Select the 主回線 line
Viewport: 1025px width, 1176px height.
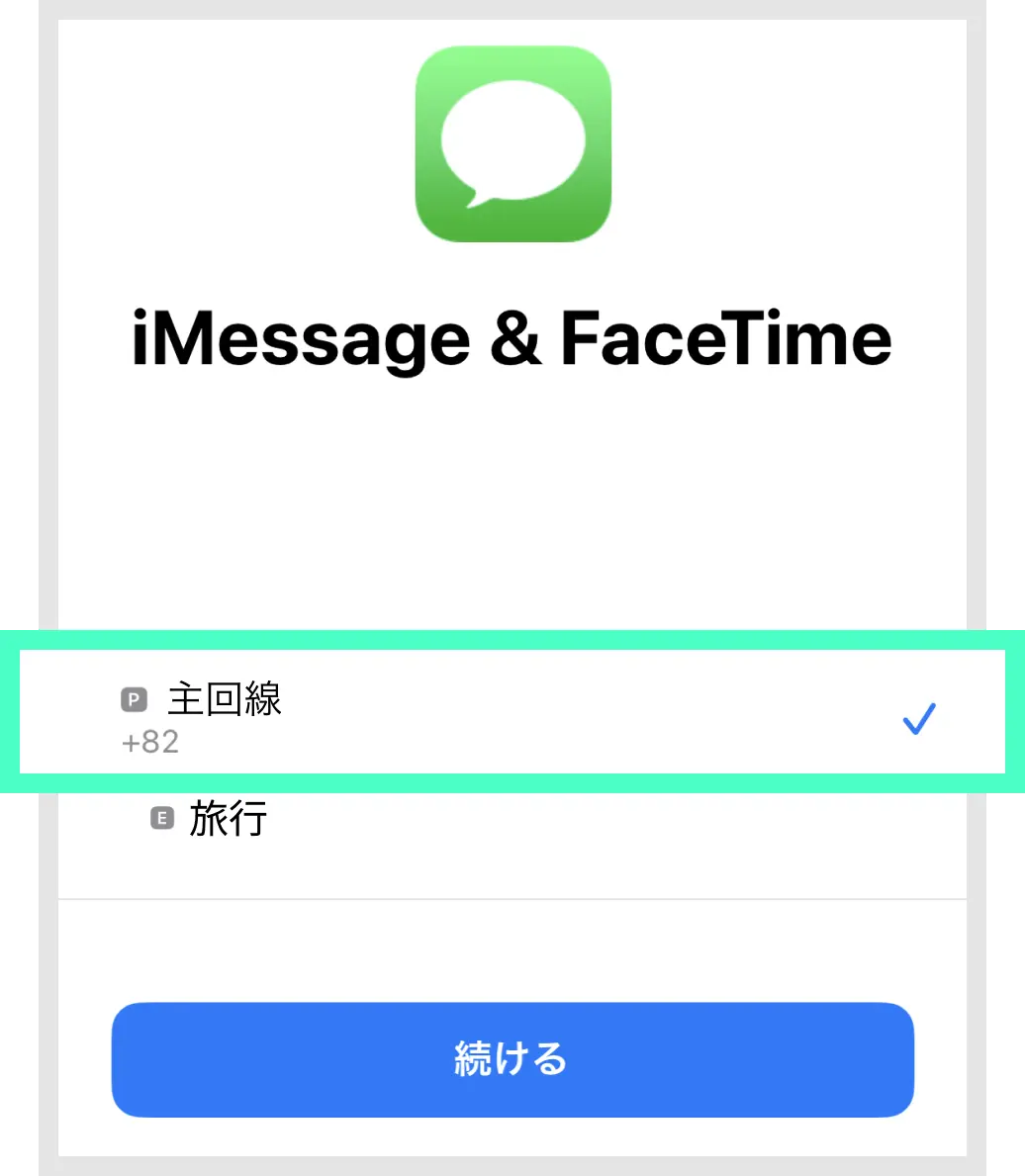pos(512,712)
